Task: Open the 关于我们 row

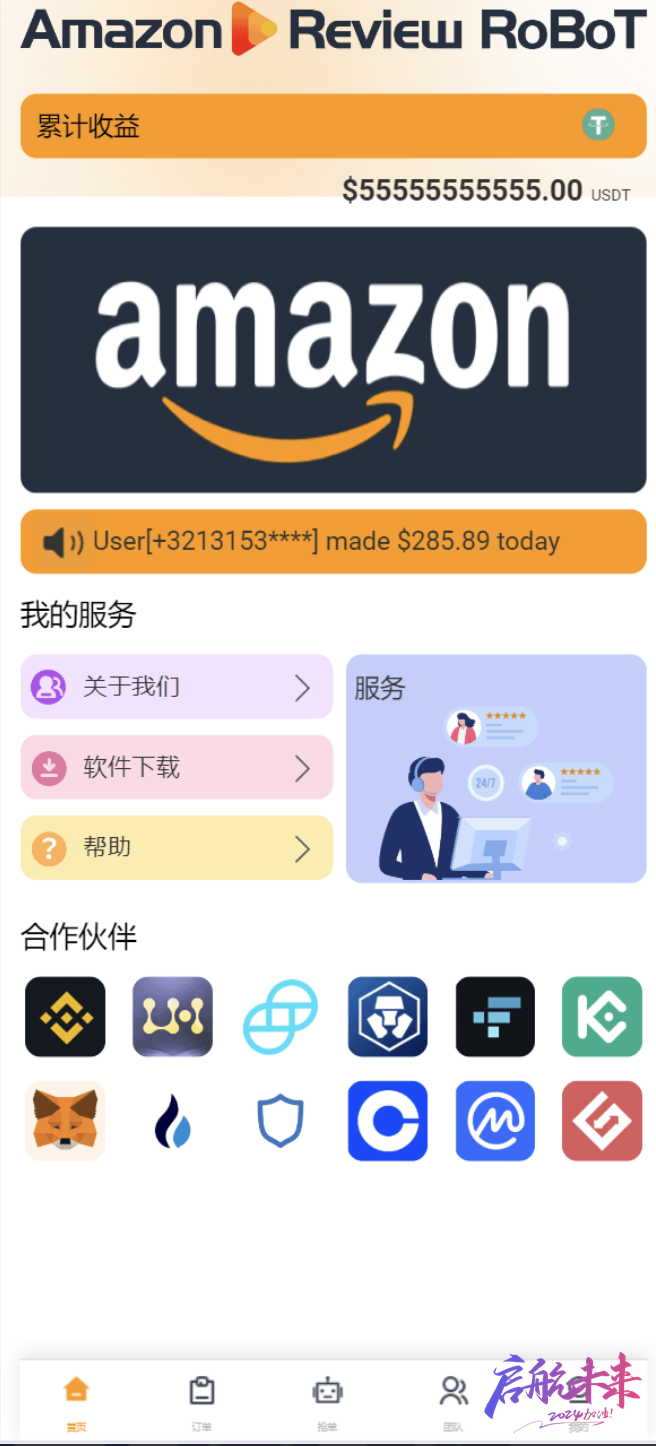Action: click(x=176, y=687)
